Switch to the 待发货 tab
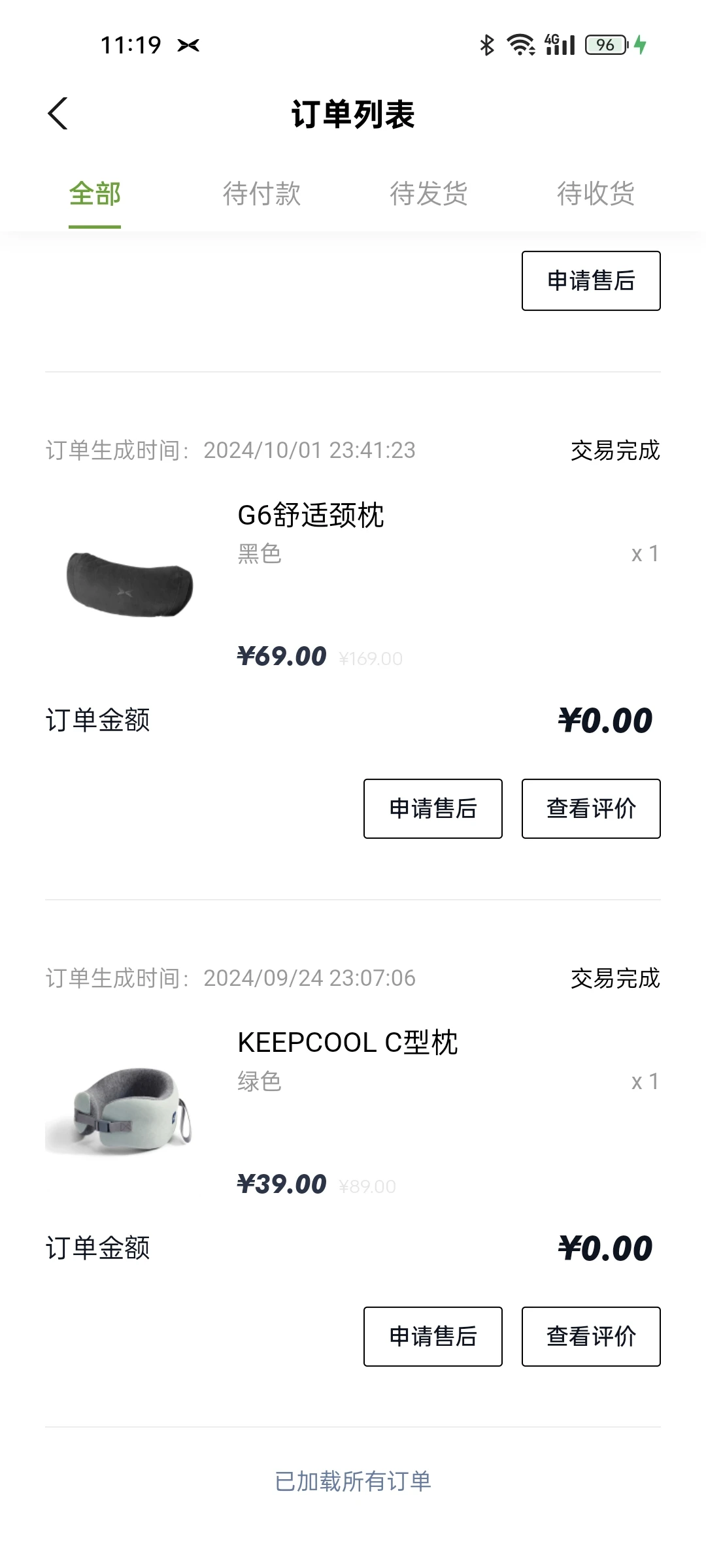 [x=429, y=194]
